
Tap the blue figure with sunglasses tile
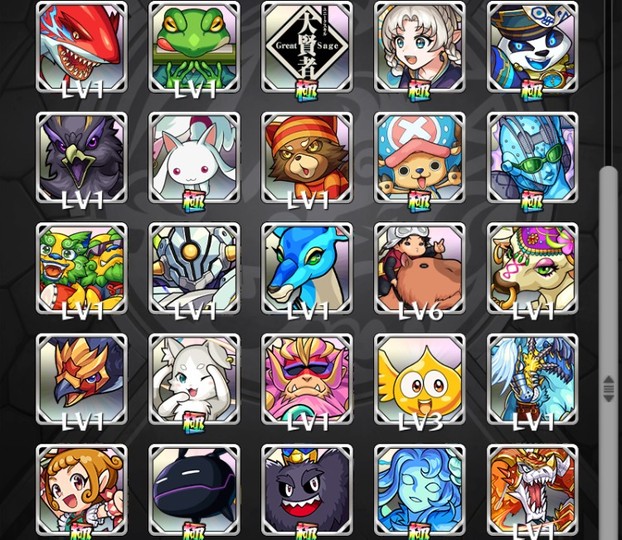tap(533, 158)
